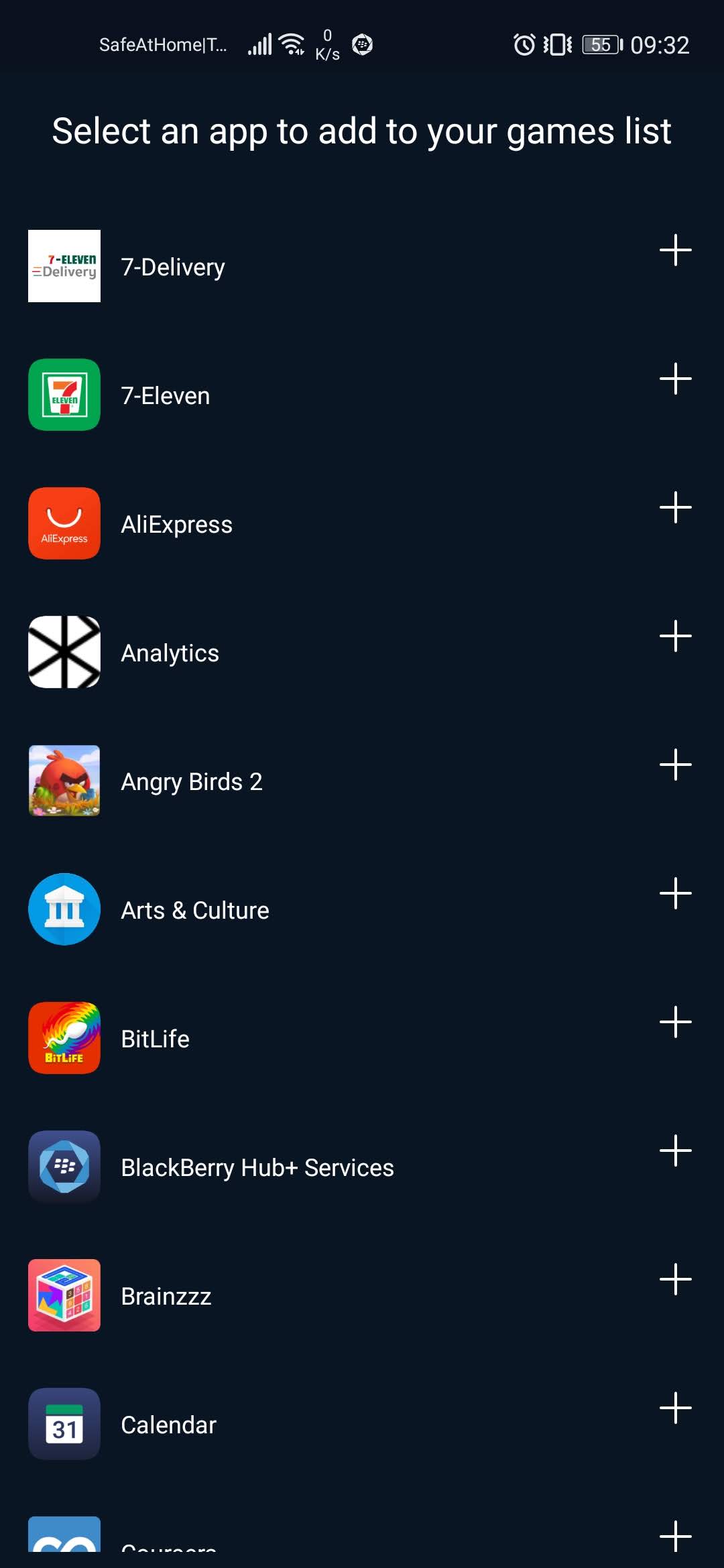Tap the plus icon next to 7-Eleven

[x=675, y=379]
